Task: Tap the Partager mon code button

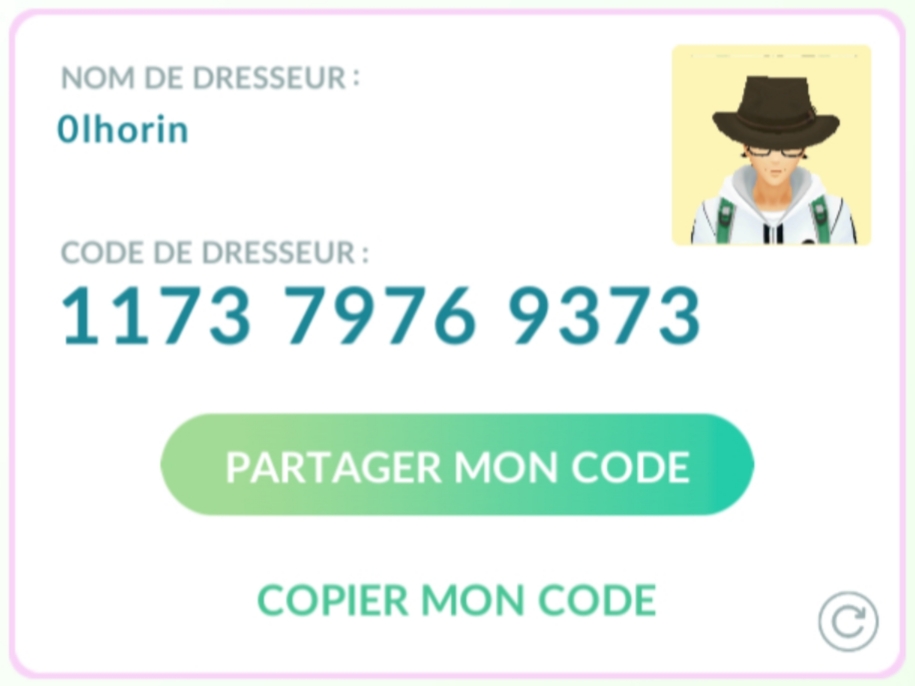Action: pos(457,466)
